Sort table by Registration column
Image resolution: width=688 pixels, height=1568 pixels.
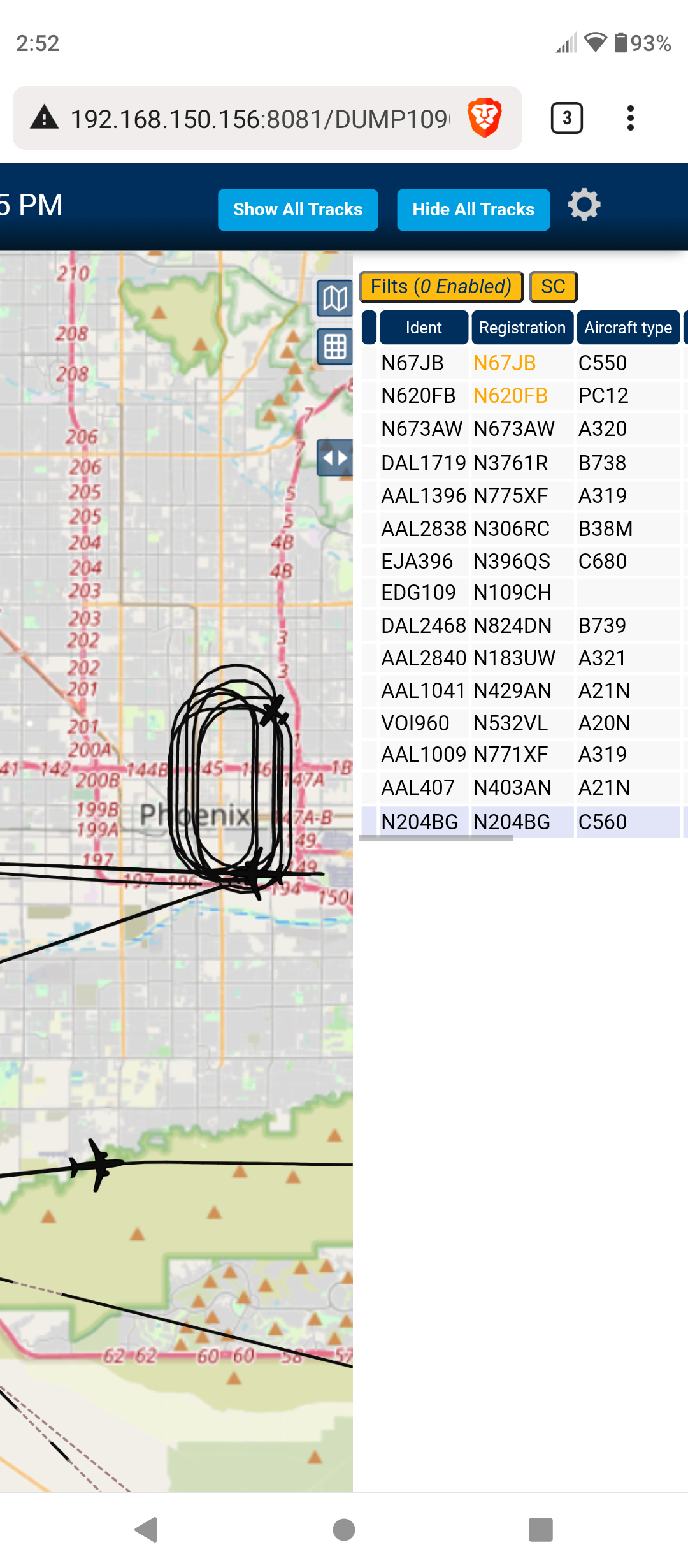pos(522,328)
